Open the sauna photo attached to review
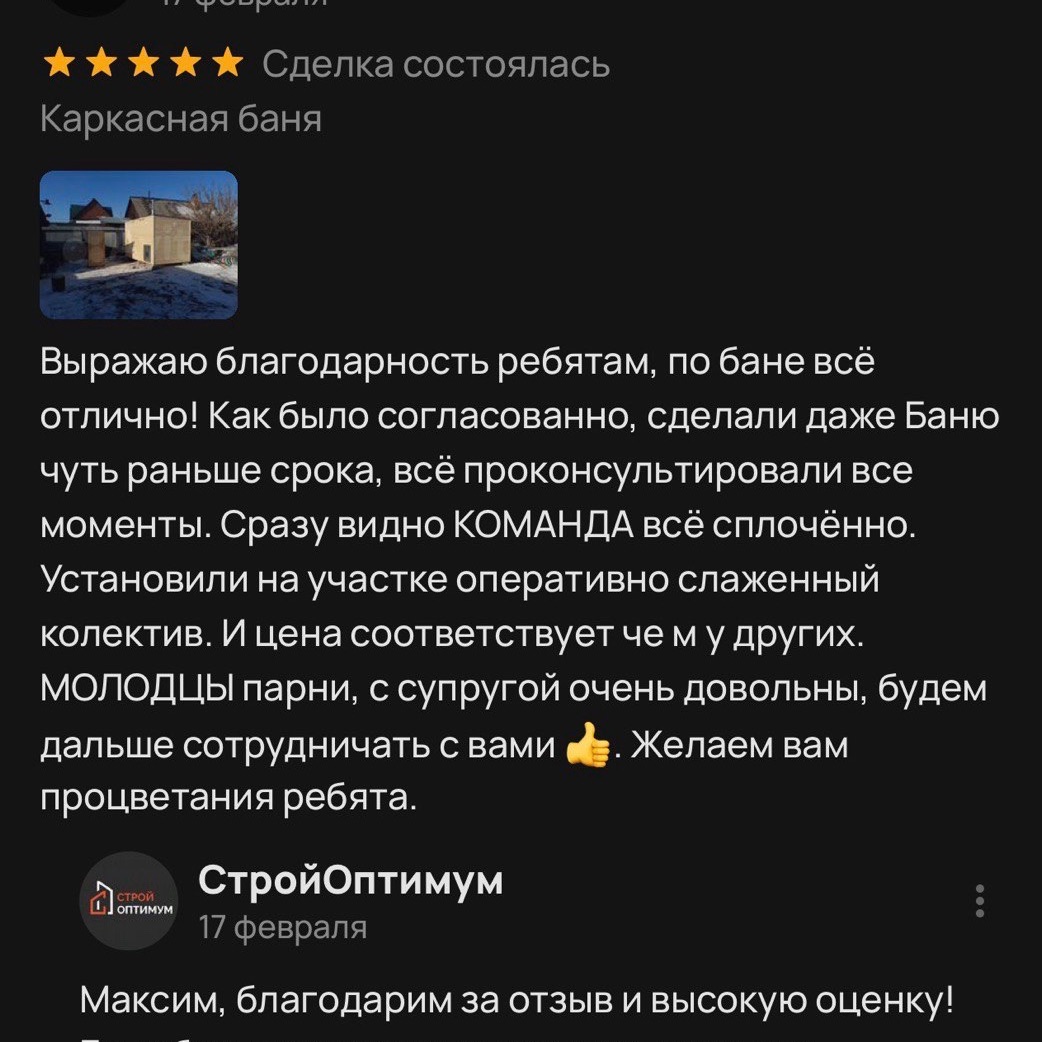Image resolution: width=1042 pixels, height=1042 pixels. coord(139,245)
